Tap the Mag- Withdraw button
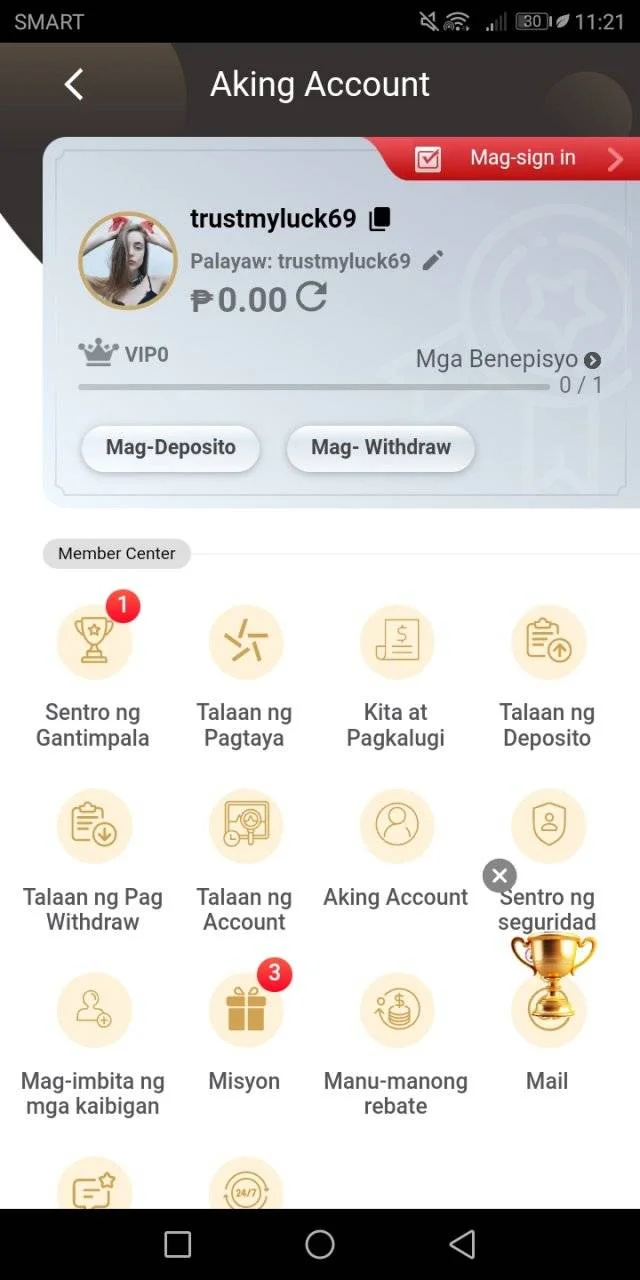Viewport: 640px width, 1280px height. pyautogui.click(x=381, y=448)
